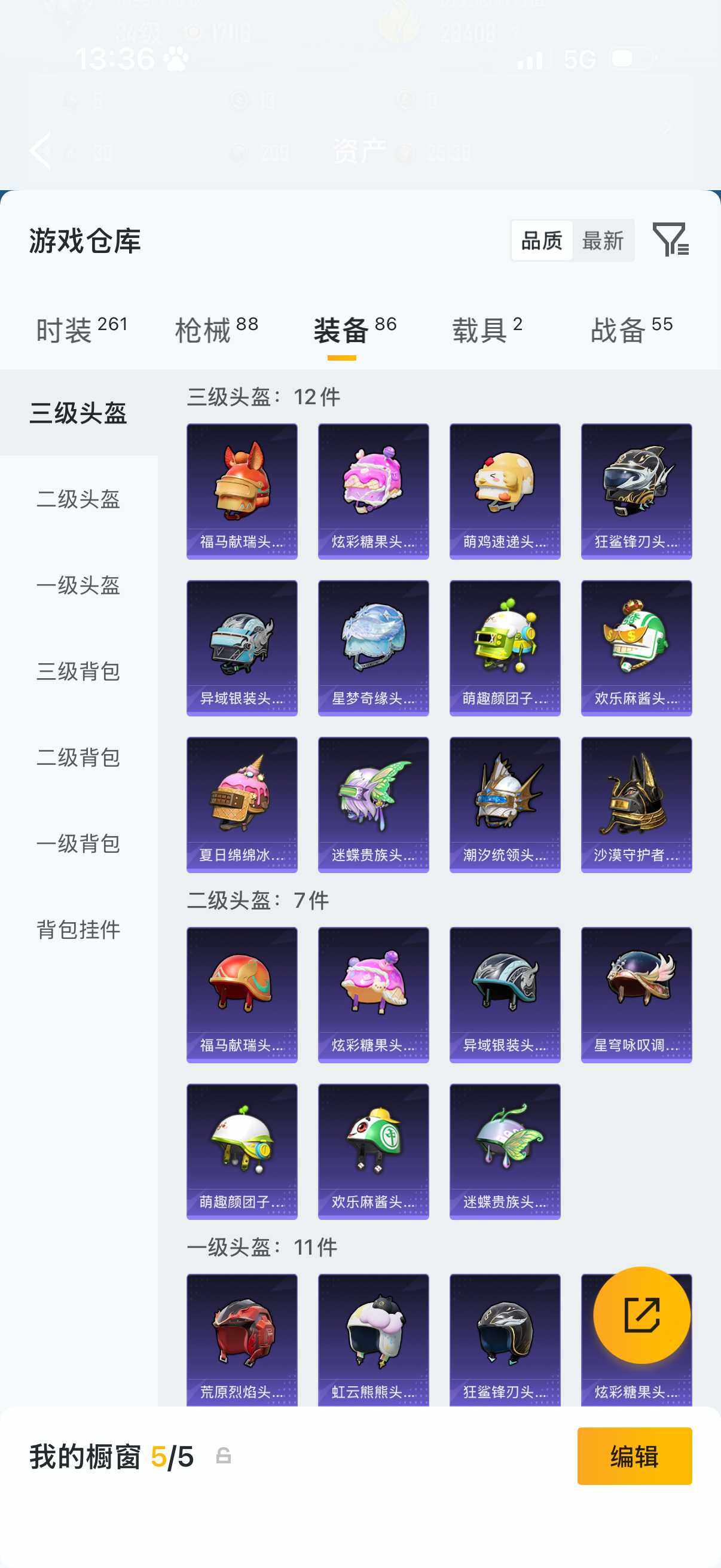Open the 星梦奇缘 helmet thumbnail
The height and width of the screenshot is (1568, 721).
click(373, 648)
